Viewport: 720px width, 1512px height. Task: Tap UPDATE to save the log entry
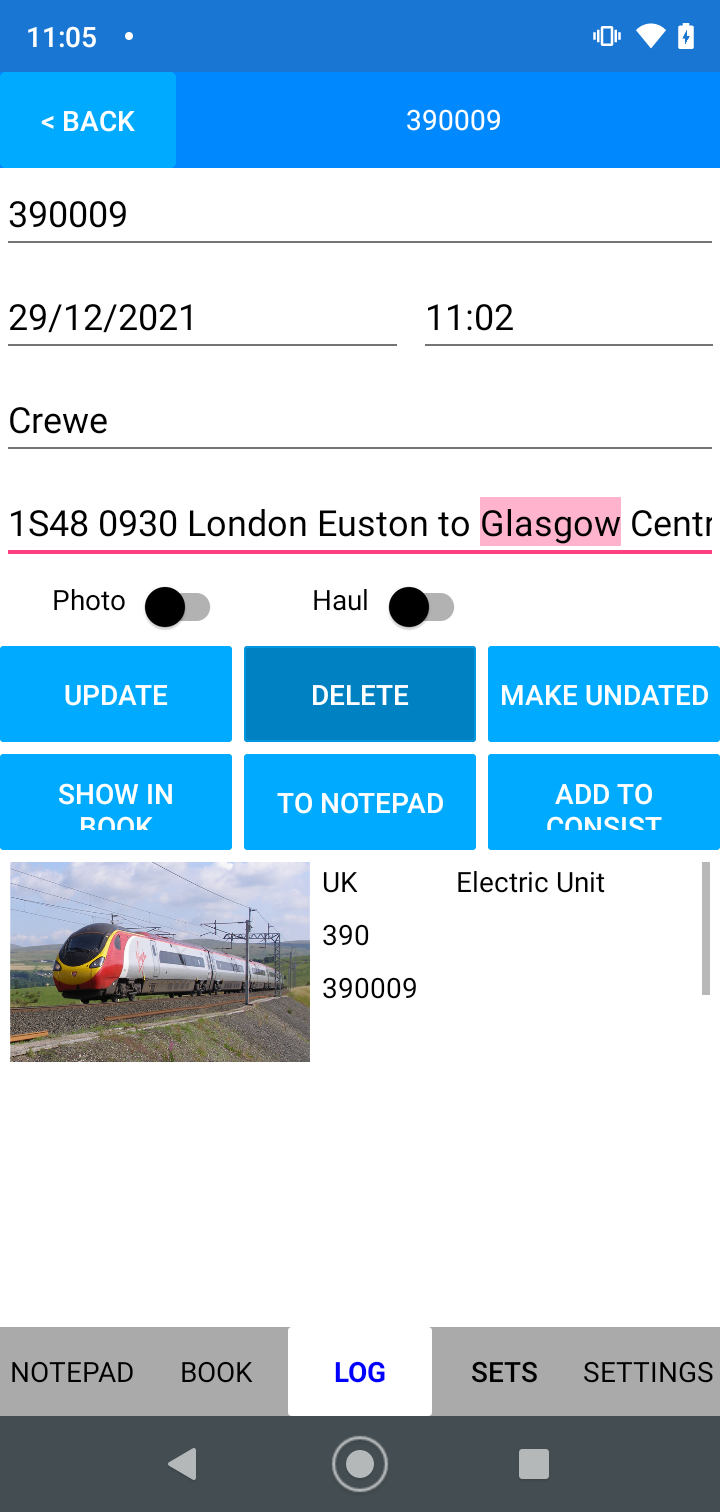point(116,694)
